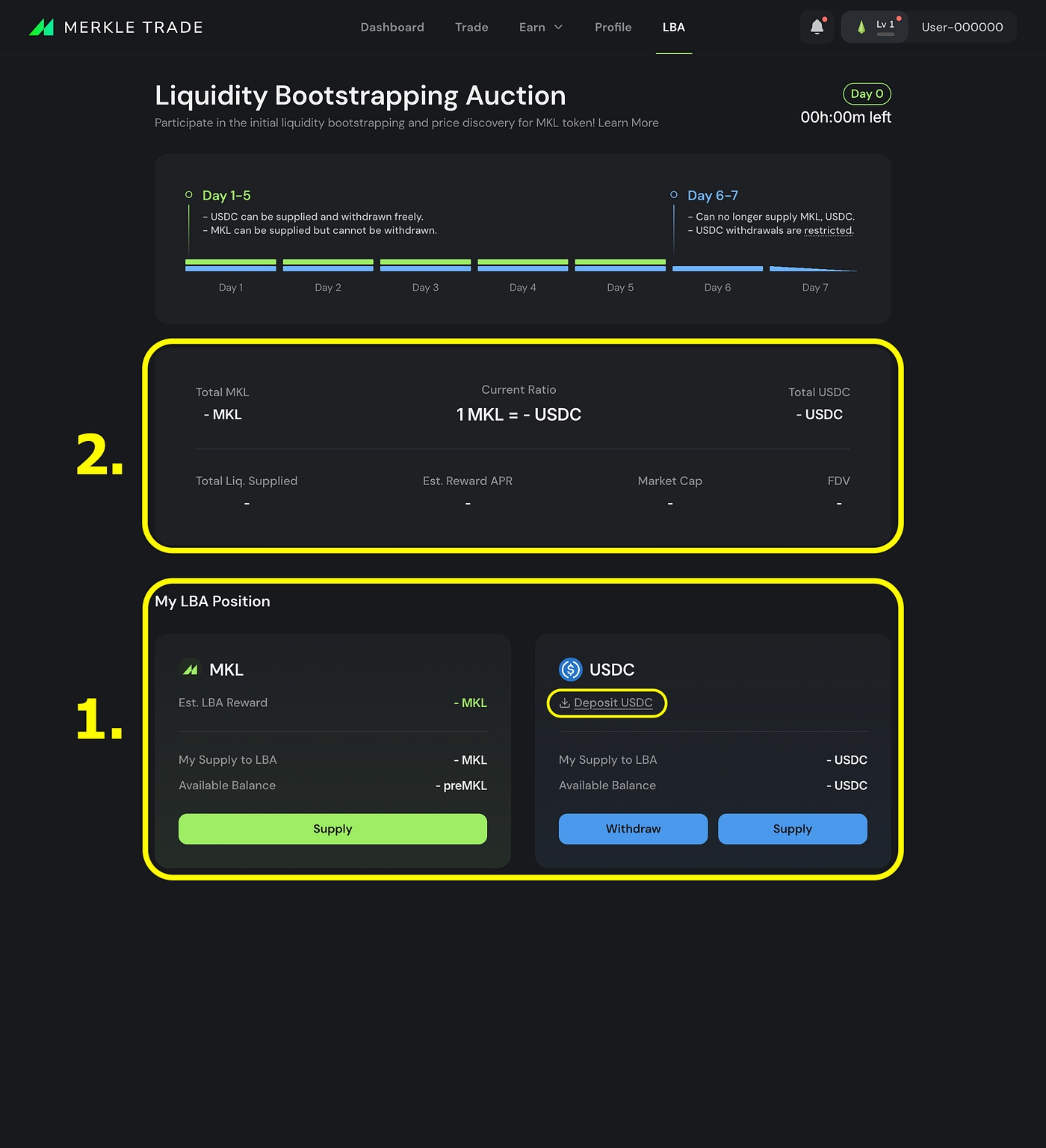
Task: Open the Dashboard page
Action: 392,28
